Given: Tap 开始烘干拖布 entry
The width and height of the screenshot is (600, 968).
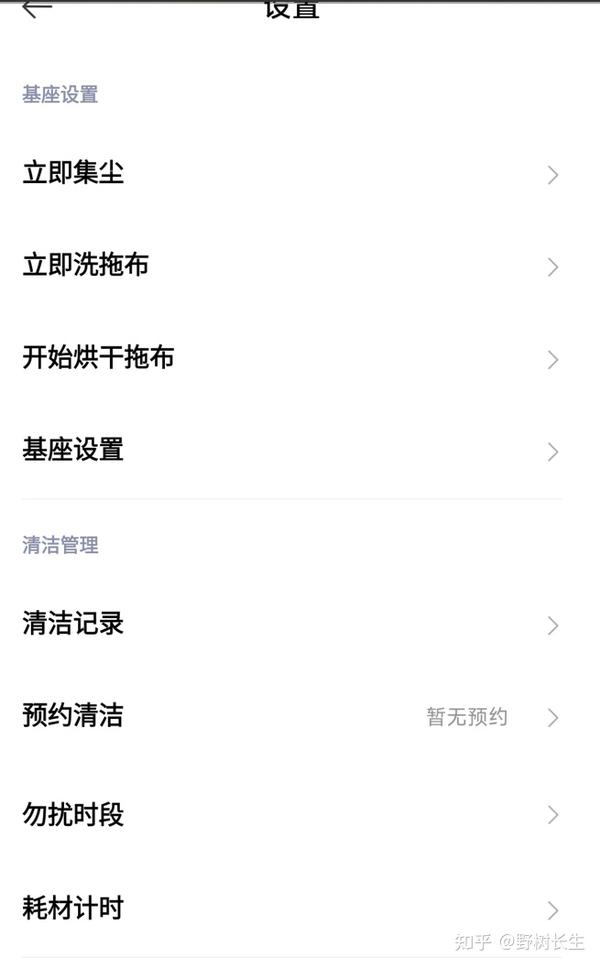Looking at the screenshot, I should tap(290, 358).
